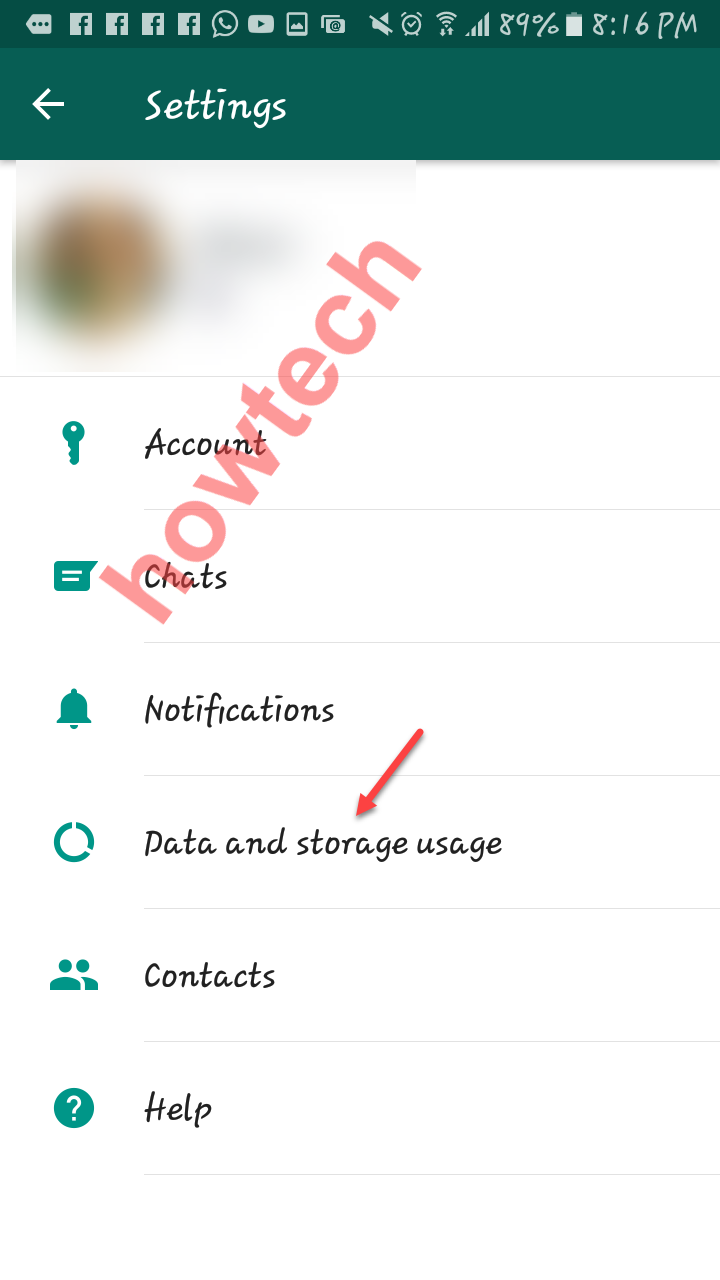Tap the alarm clock icon in status bar
Screen dimensions: 720x1280
(x=410, y=23)
